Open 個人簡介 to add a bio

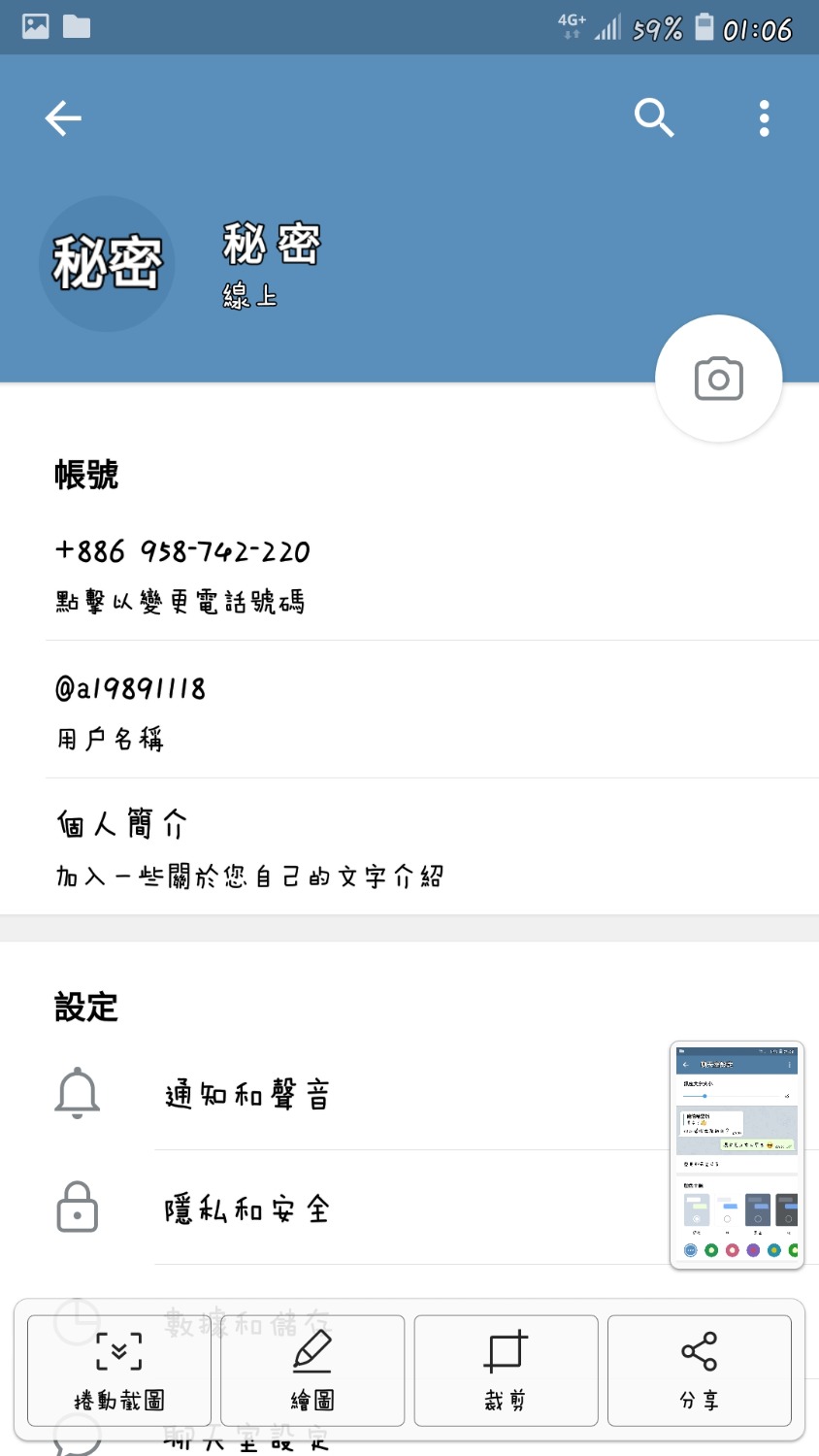(x=249, y=847)
